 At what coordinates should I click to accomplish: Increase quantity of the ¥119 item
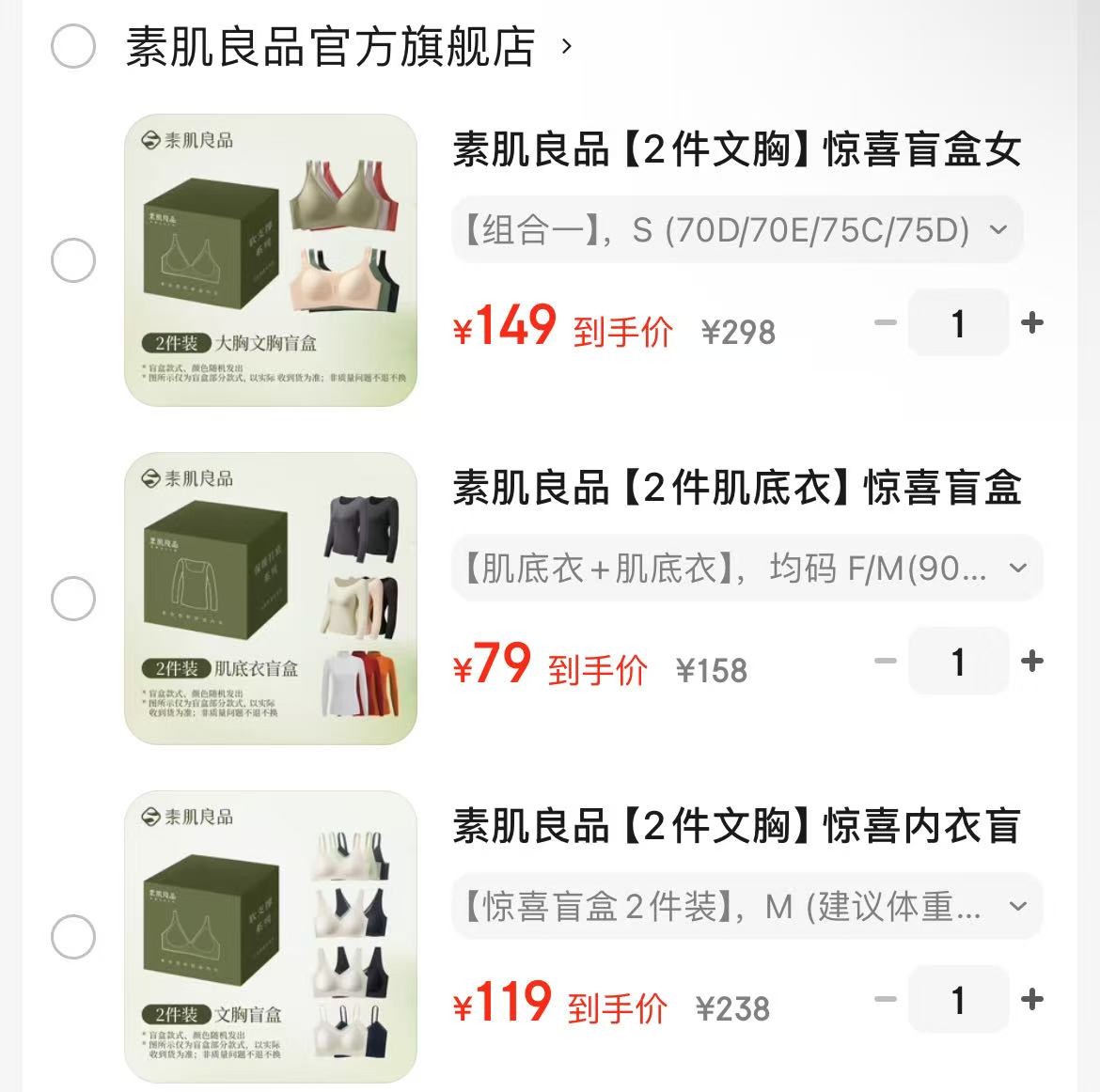coord(1032,1000)
